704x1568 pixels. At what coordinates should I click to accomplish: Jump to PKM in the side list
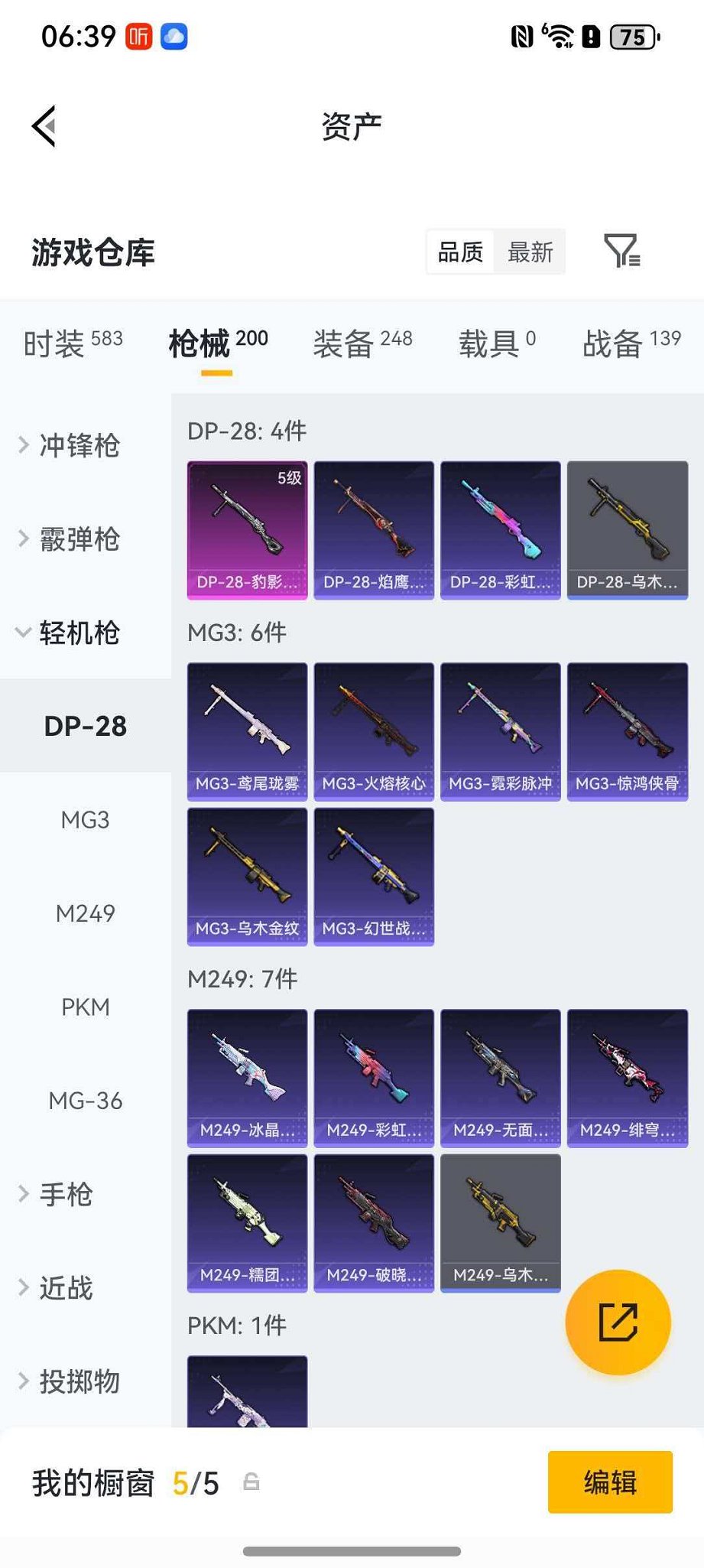point(85,1007)
